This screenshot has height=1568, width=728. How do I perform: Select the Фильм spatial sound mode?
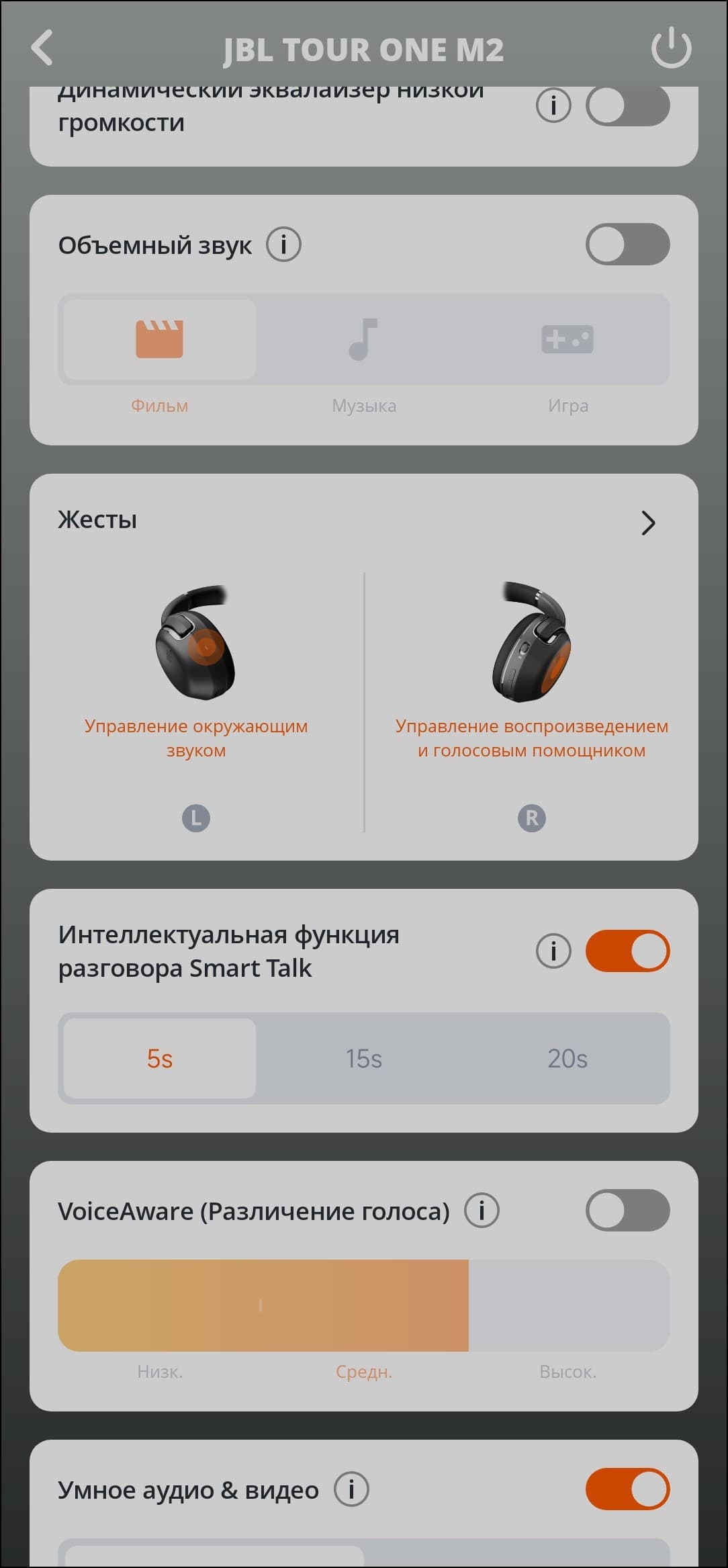click(x=160, y=340)
